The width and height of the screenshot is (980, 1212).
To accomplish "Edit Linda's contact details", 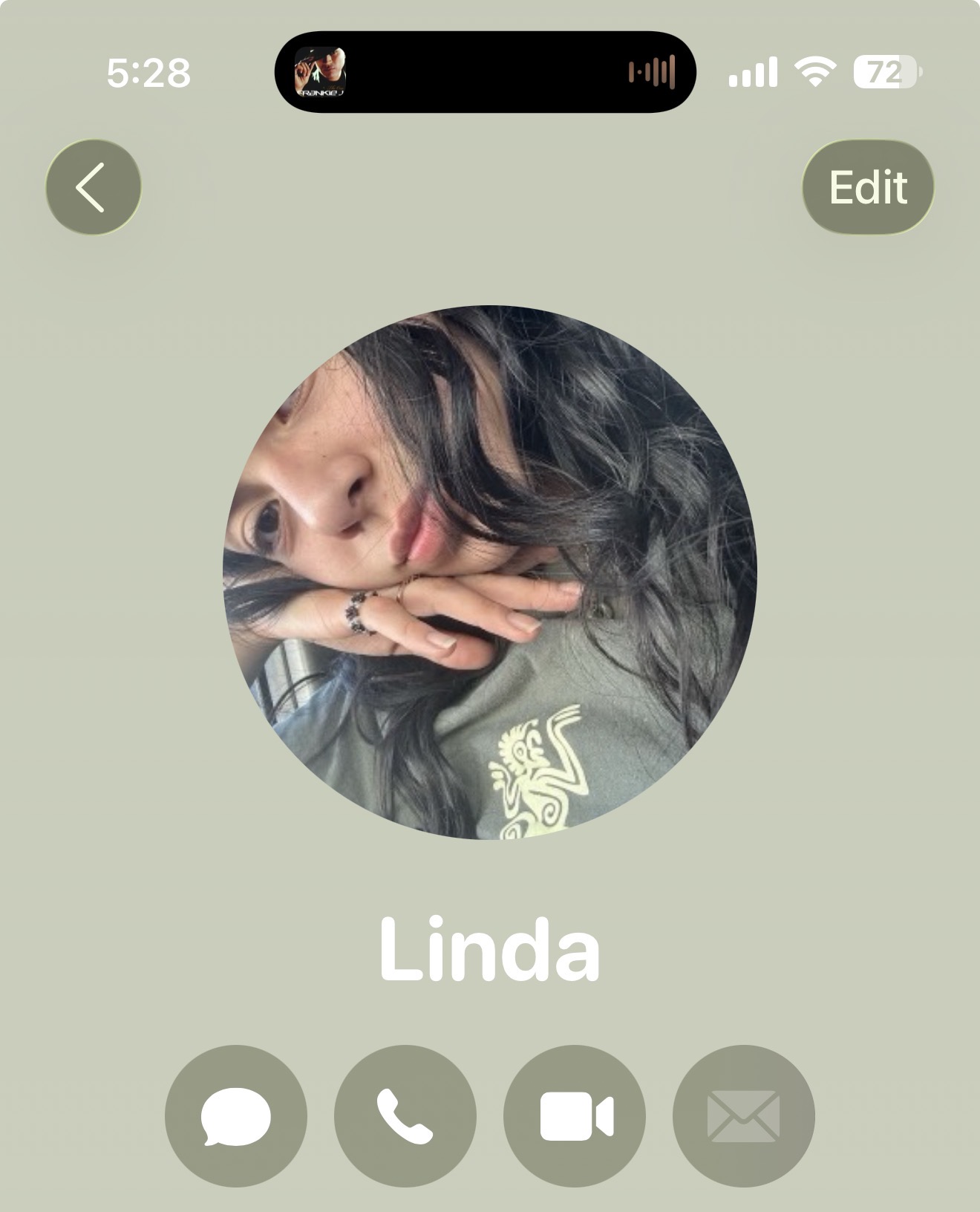I will click(x=868, y=187).
